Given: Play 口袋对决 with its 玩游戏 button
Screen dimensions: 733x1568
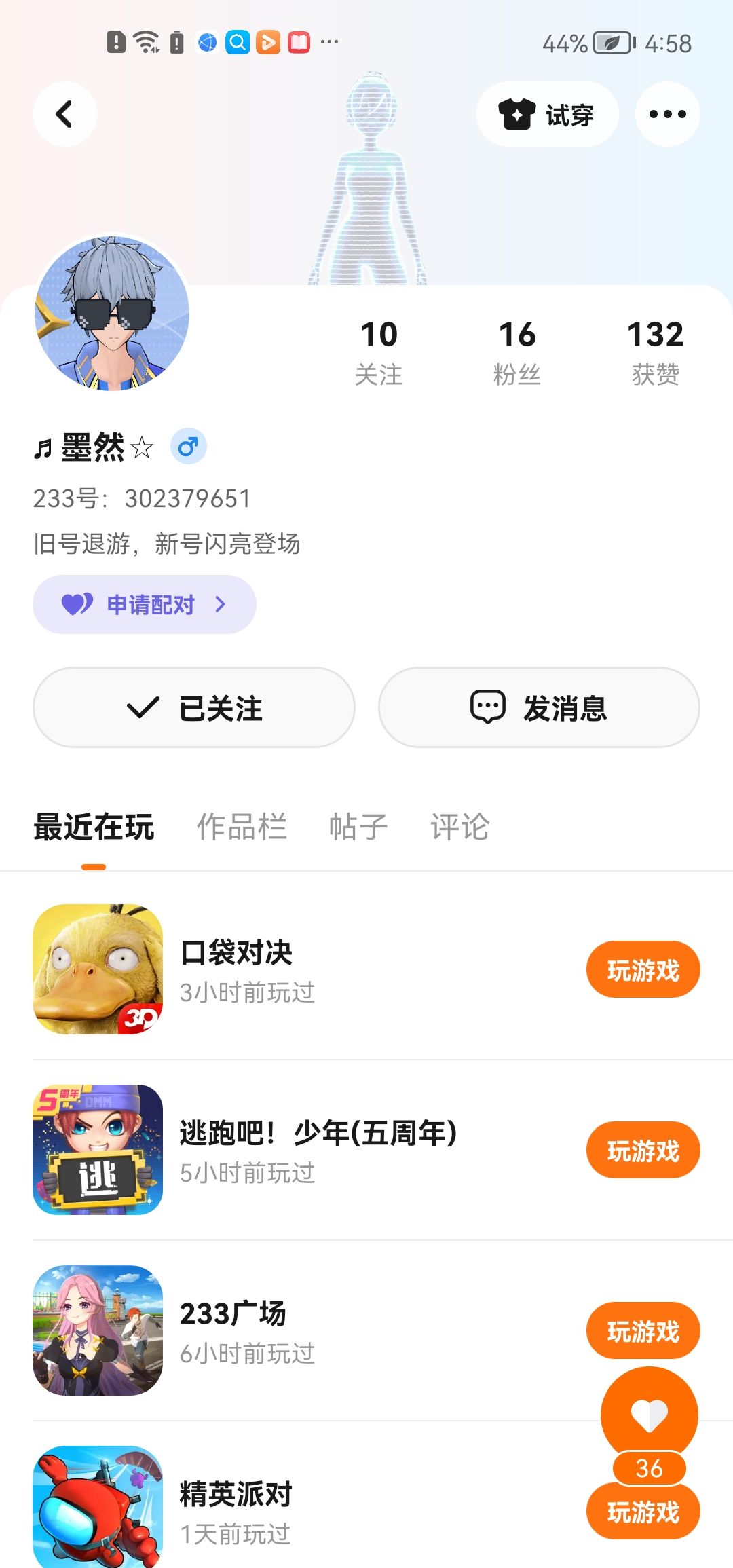Looking at the screenshot, I should [643, 970].
